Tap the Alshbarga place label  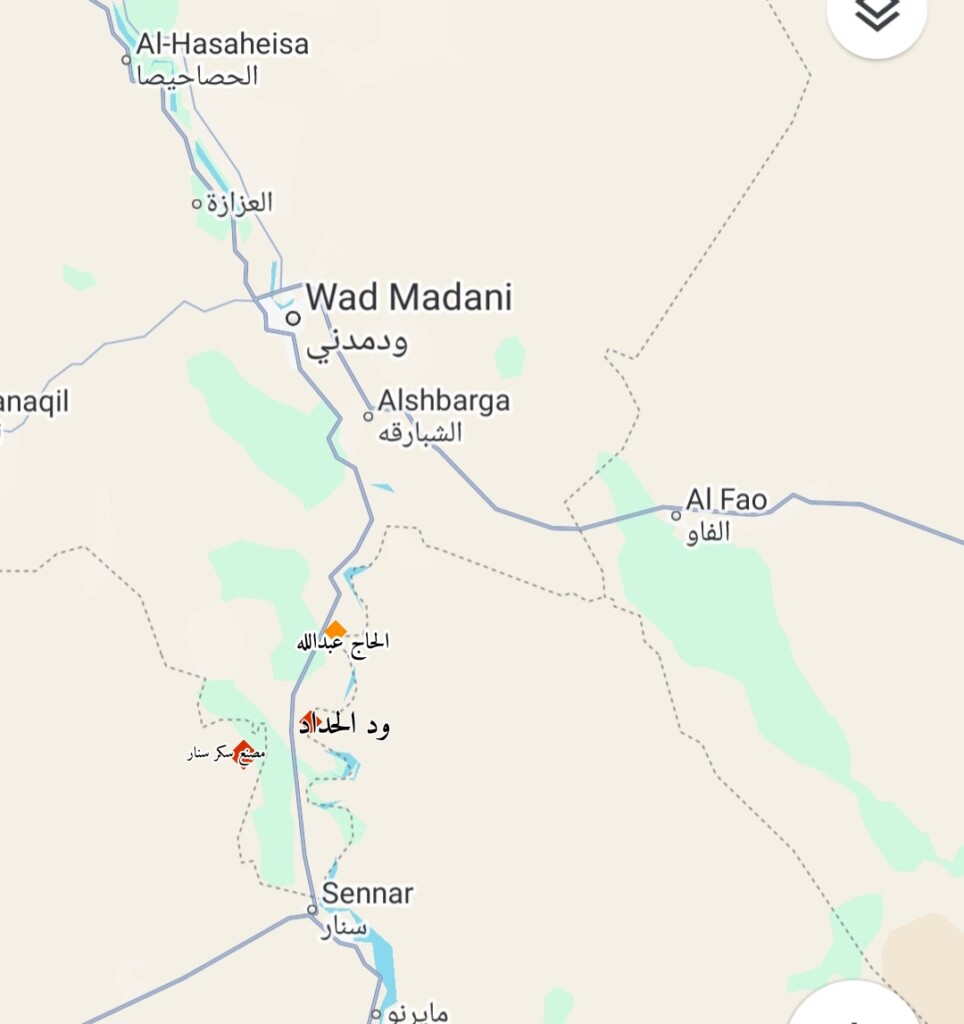(x=443, y=401)
